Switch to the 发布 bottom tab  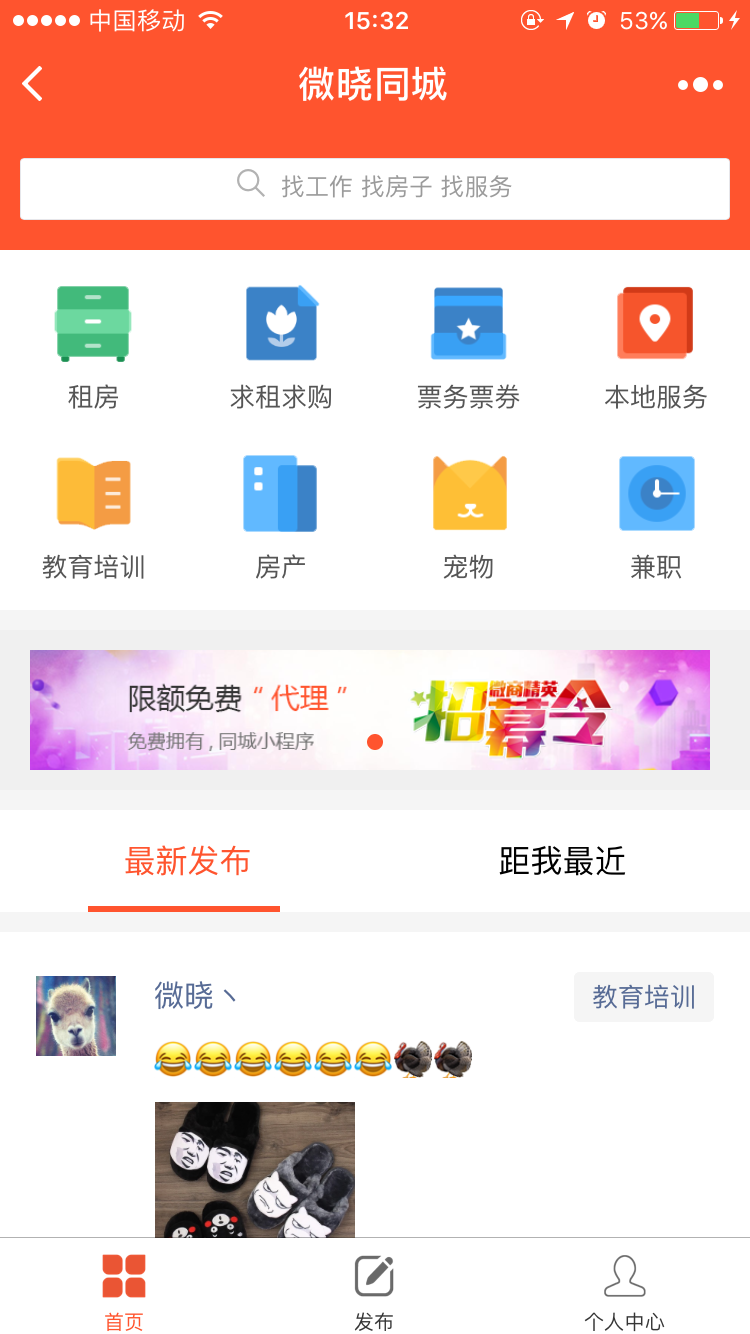coord(374,1291)
